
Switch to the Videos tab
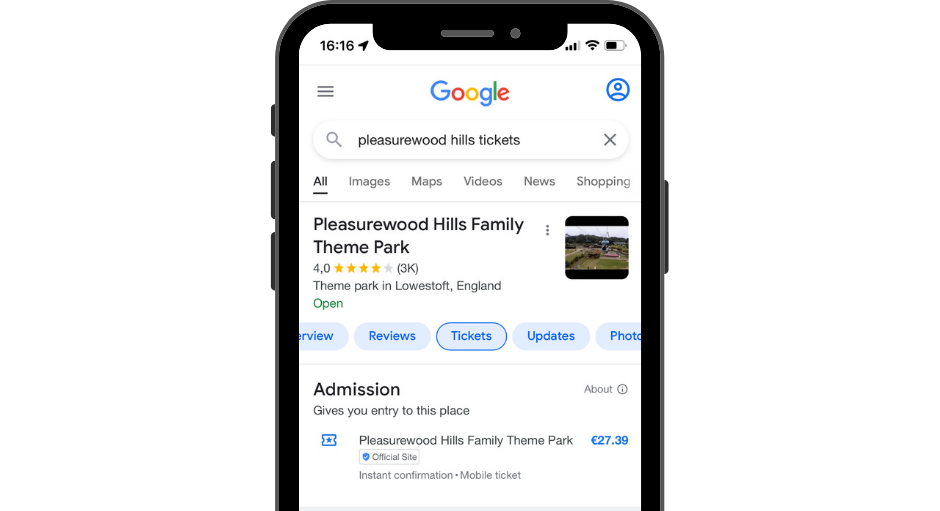pyautogui.click(x=482, y=181)
